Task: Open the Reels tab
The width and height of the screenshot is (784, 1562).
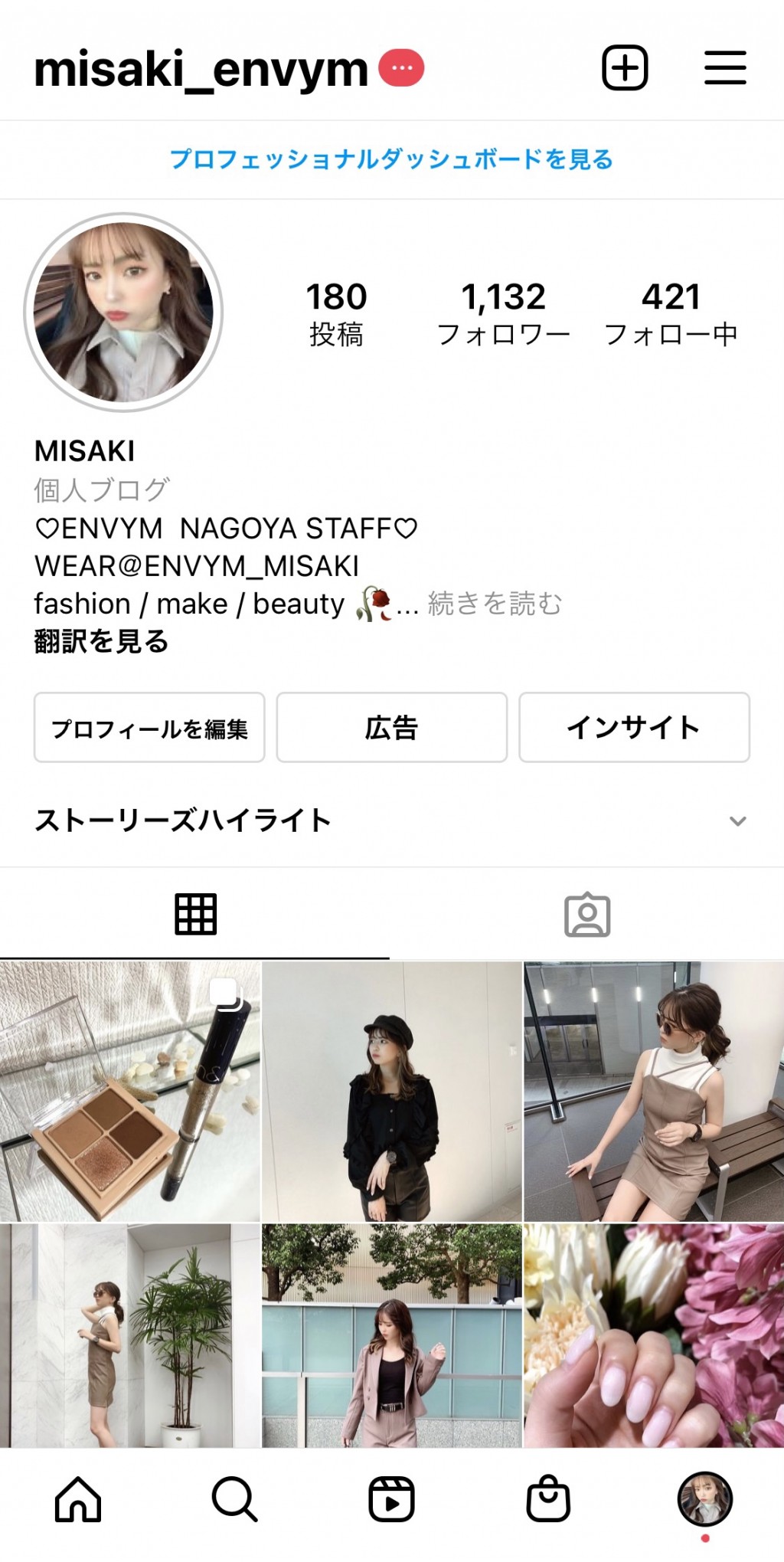Action: [x=391, y=1499]
